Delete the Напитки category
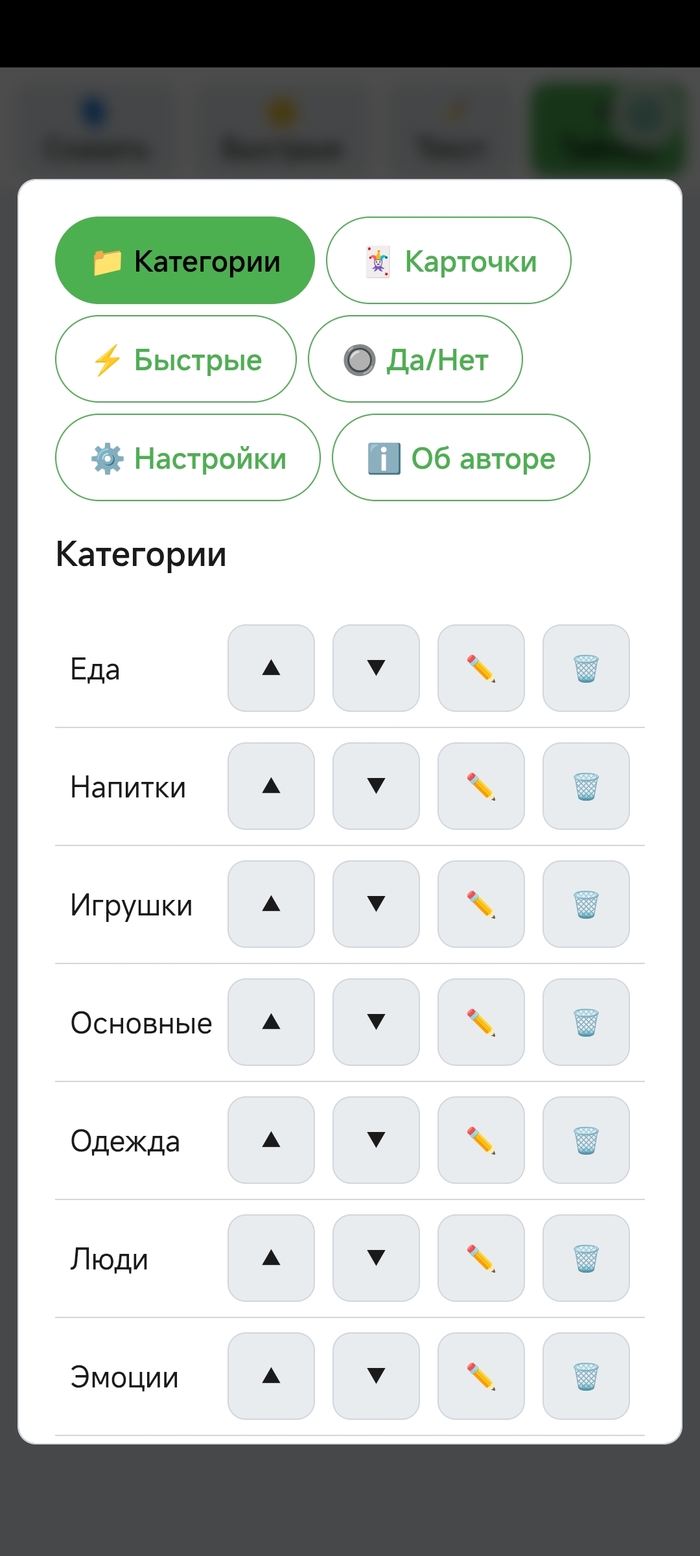This screenshot has height=1556, width=700. 586,786
